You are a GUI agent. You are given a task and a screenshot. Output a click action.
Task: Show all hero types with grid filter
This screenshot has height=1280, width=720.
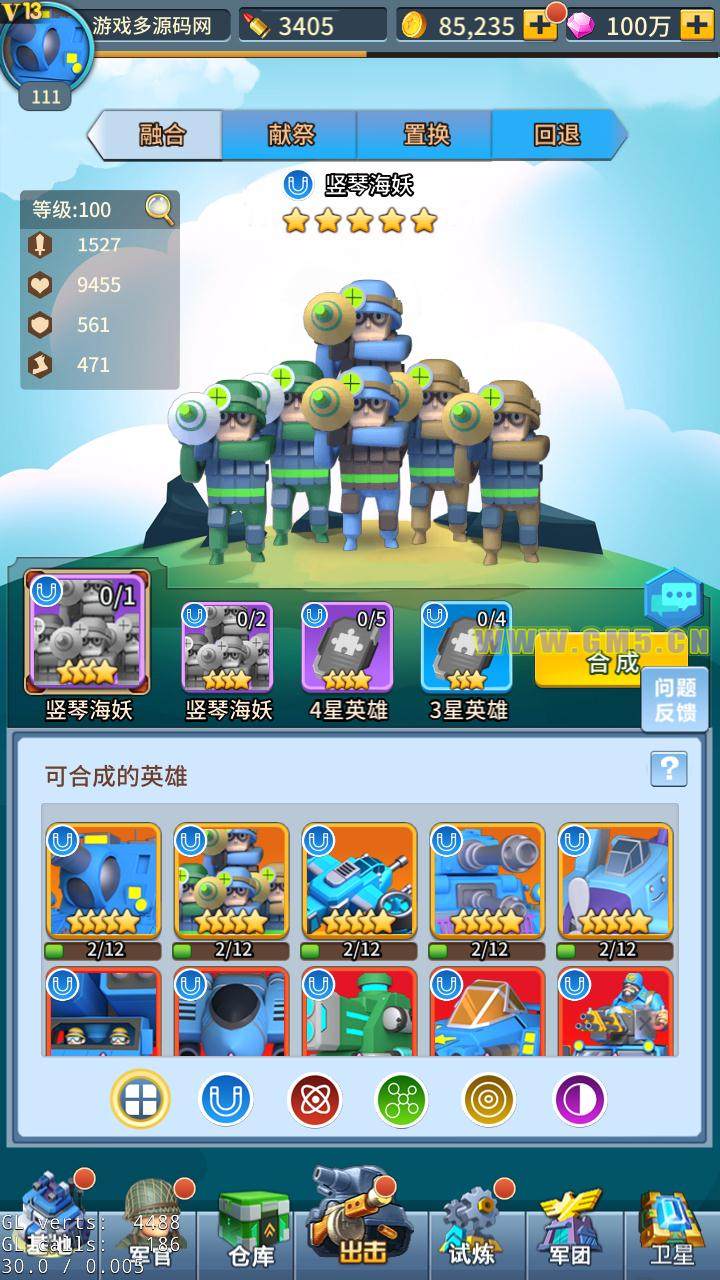point(139,1100)
